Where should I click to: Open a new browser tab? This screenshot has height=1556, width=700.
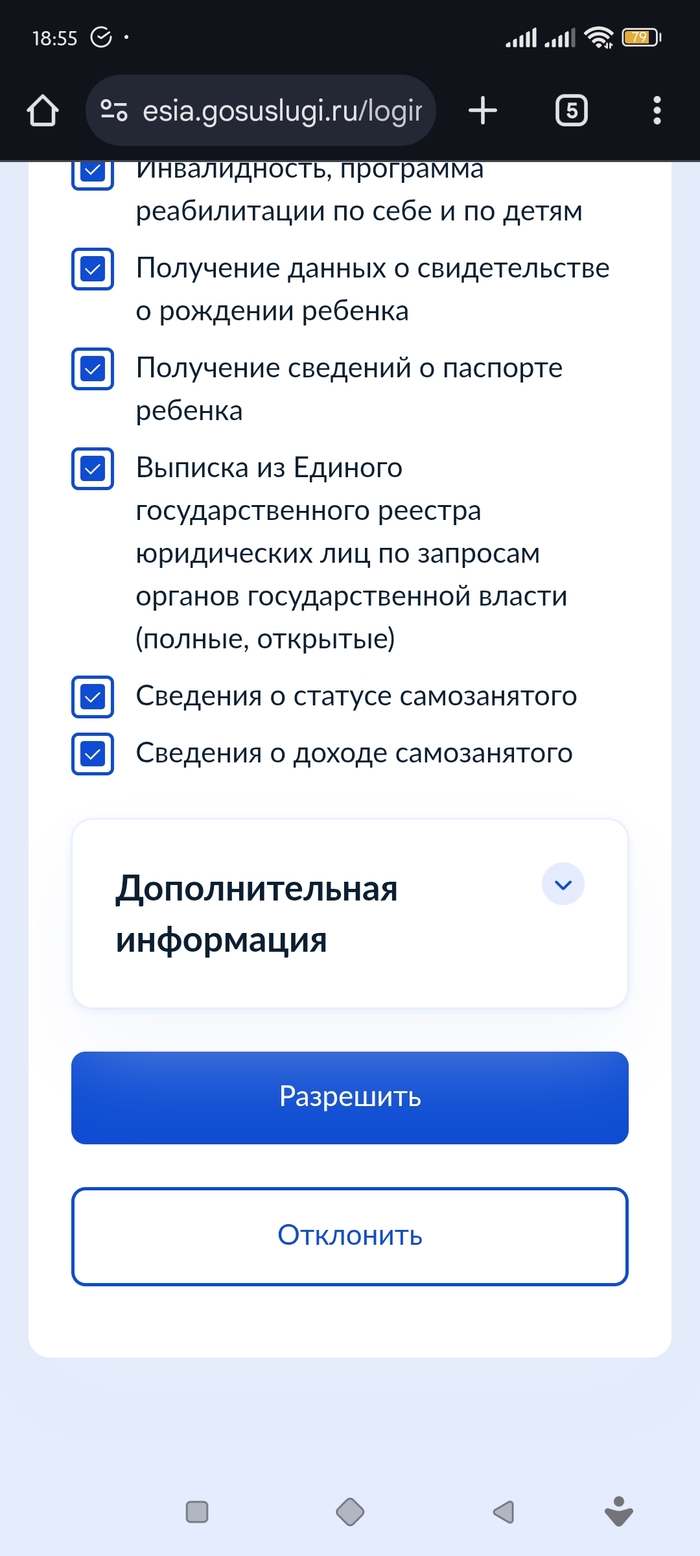point(482,111)
